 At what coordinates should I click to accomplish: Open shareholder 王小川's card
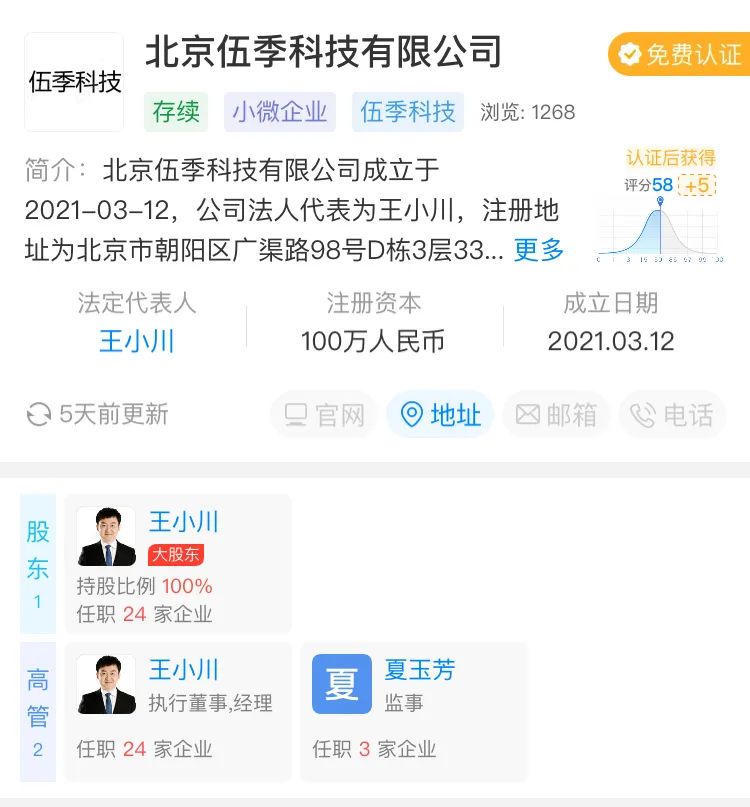click(178, 564)
